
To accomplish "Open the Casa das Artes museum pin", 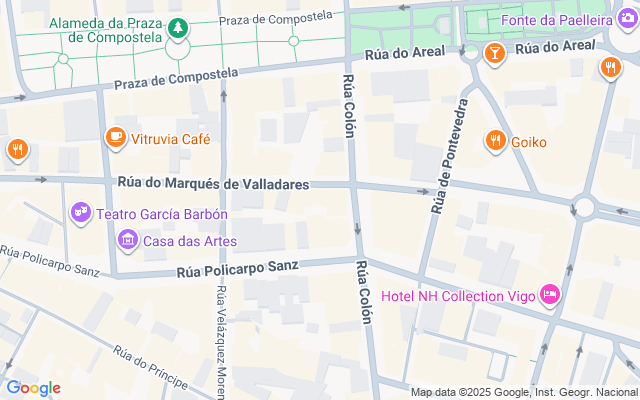I will tap(128, 240).
